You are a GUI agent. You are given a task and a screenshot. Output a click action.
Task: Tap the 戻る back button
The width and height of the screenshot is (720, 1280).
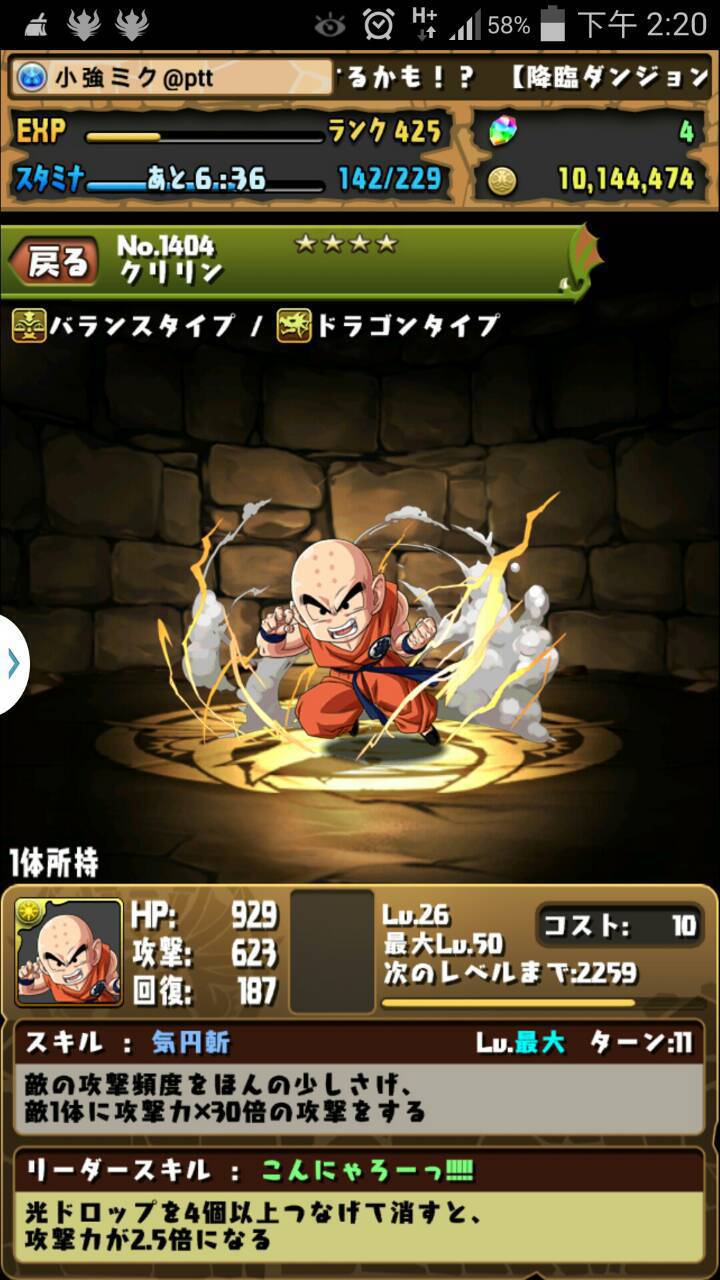(x=55, y=263)
